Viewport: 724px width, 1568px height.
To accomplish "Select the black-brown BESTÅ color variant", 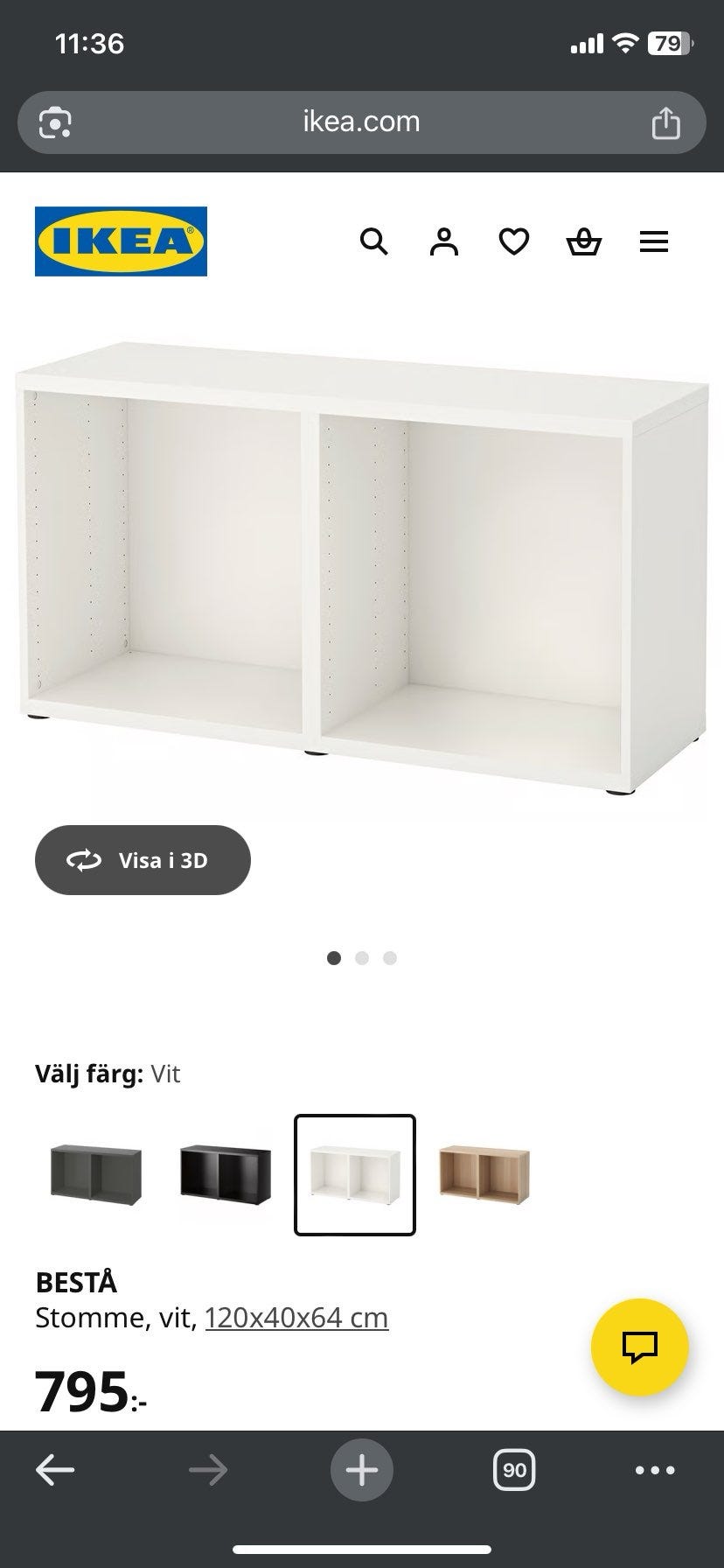I will click(x=225, y=1175).
